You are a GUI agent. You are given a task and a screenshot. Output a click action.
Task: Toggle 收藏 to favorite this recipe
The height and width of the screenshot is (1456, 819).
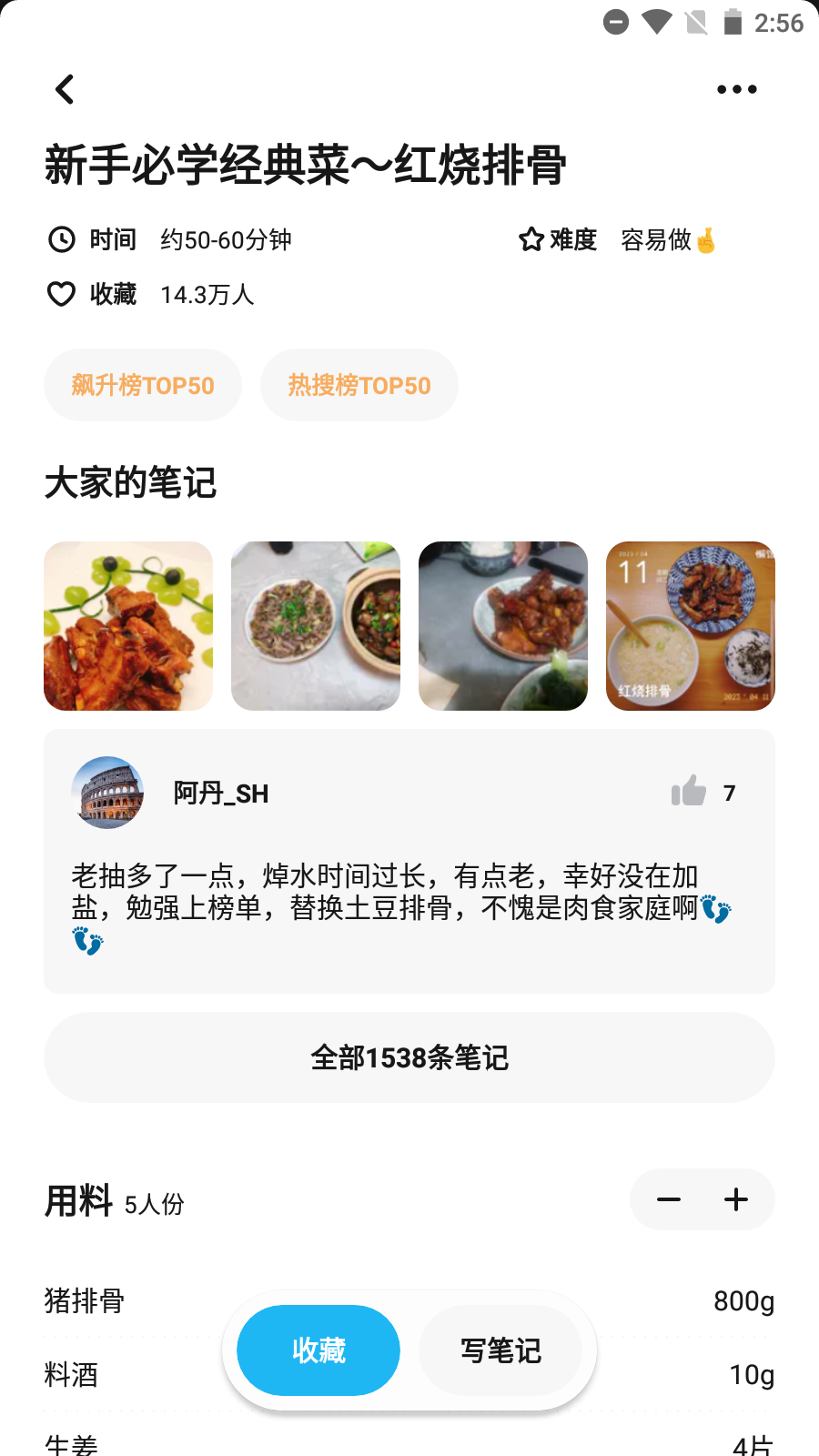pos(318,1350)
